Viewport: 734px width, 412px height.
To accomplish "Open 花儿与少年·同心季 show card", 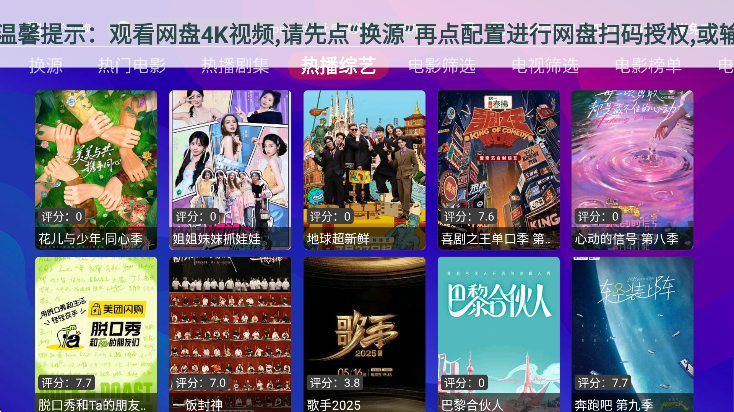I will click(96, 168).
